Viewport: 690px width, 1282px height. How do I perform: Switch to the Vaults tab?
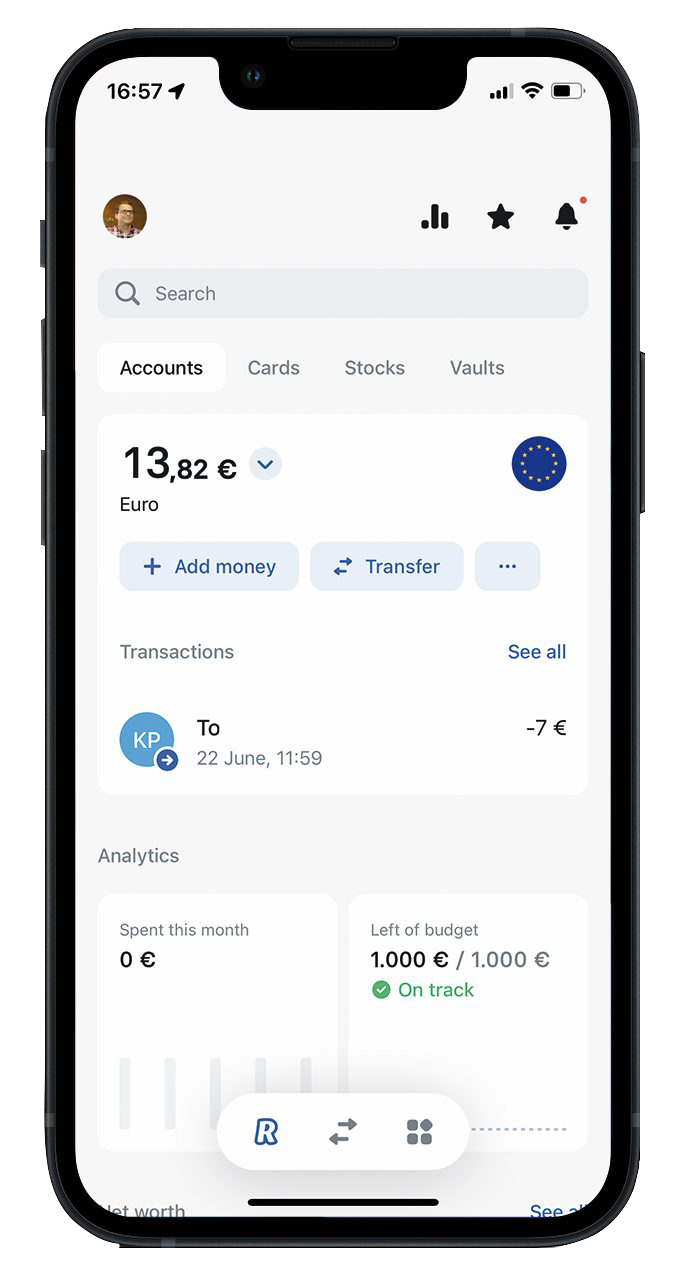coord(477,368)
